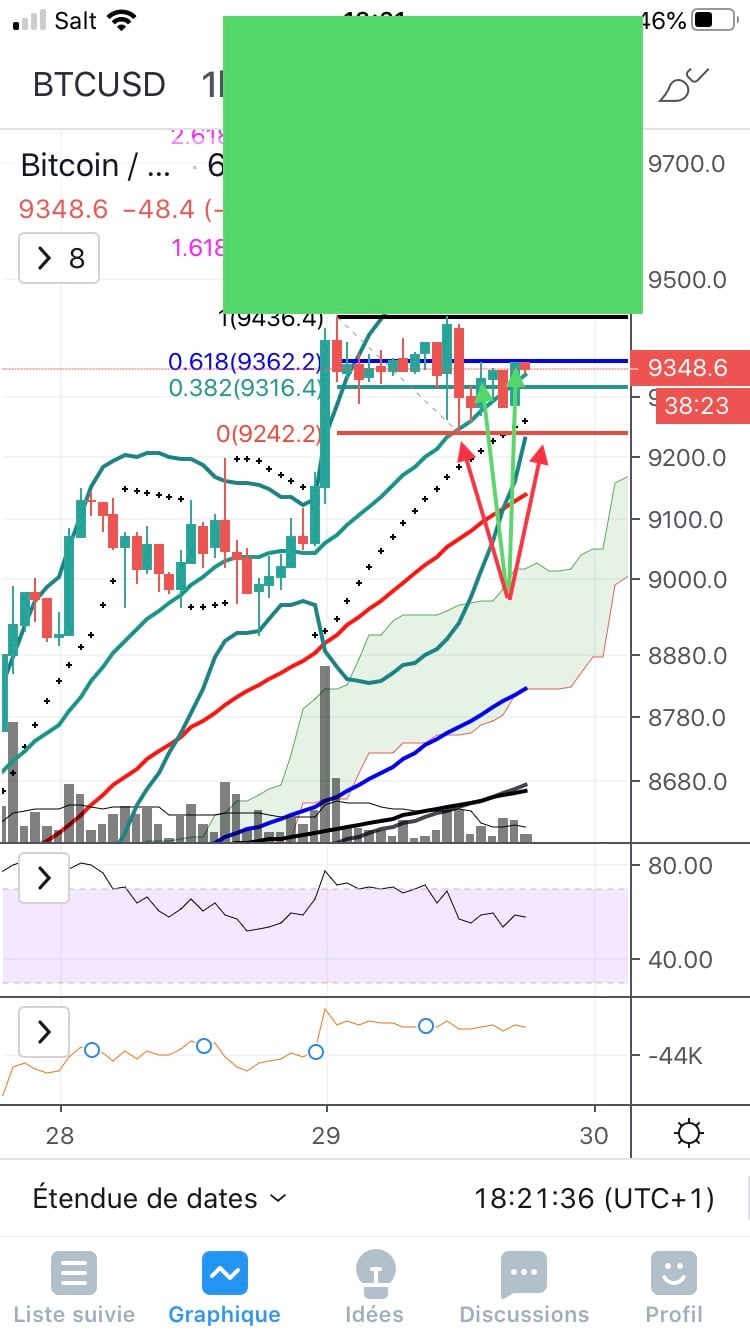Switch to the Profil tab
The width and height of the screenshot is (750, 1334).
(x=674, y=1288)
